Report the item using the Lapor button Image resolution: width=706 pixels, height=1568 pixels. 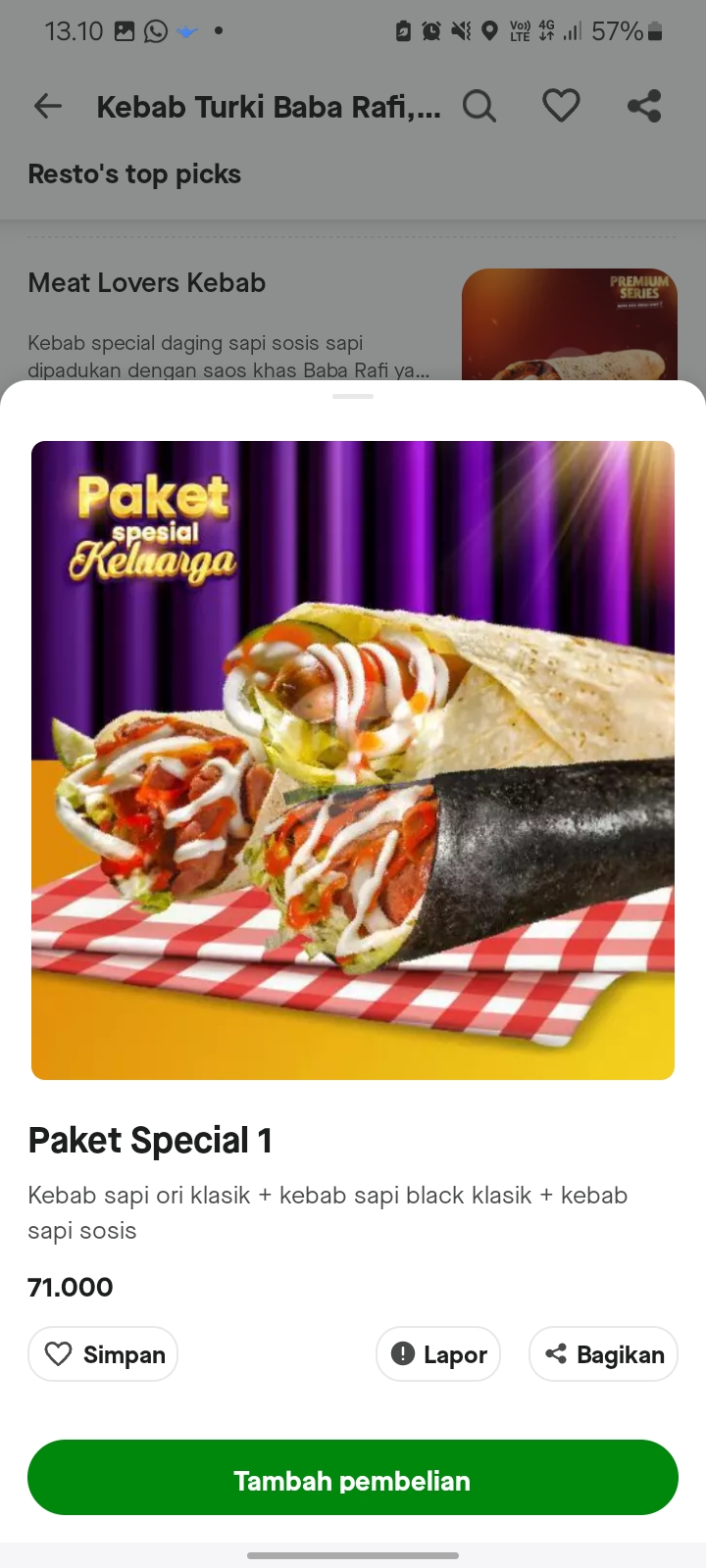(x=438, y=1353)
